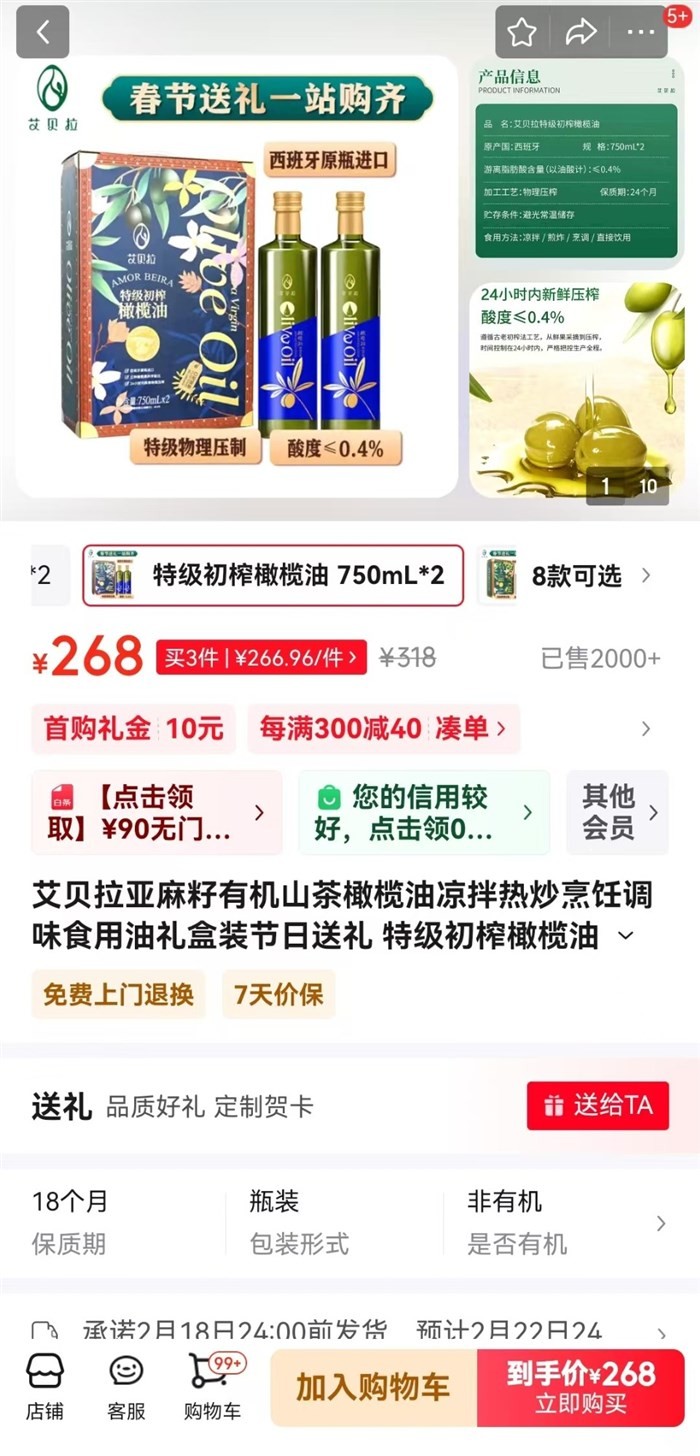Viewport: 700px width, 1456px height.
Task: Open the 购物车 shopping cart
Action: [x=213, y=1388]
